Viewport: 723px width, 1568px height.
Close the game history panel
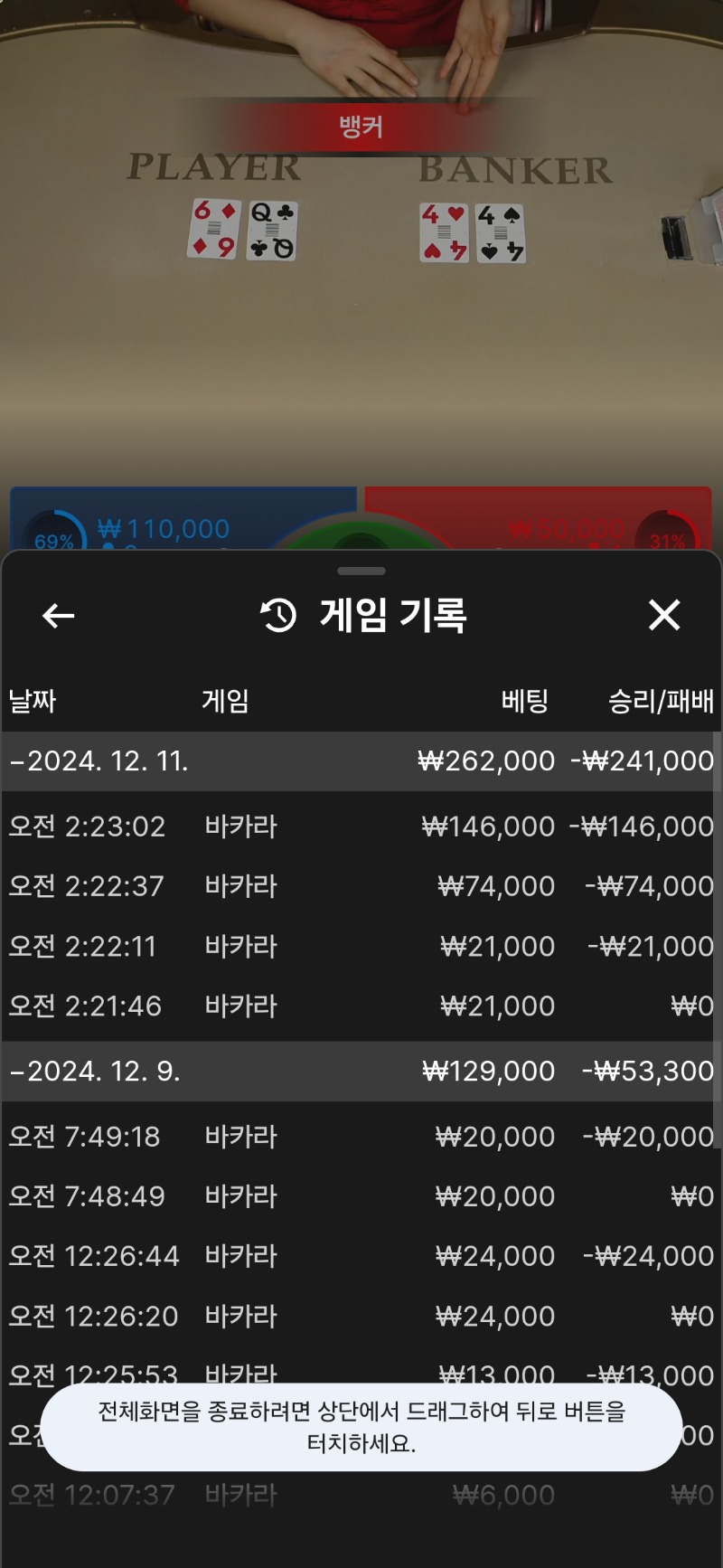point(664,615)
